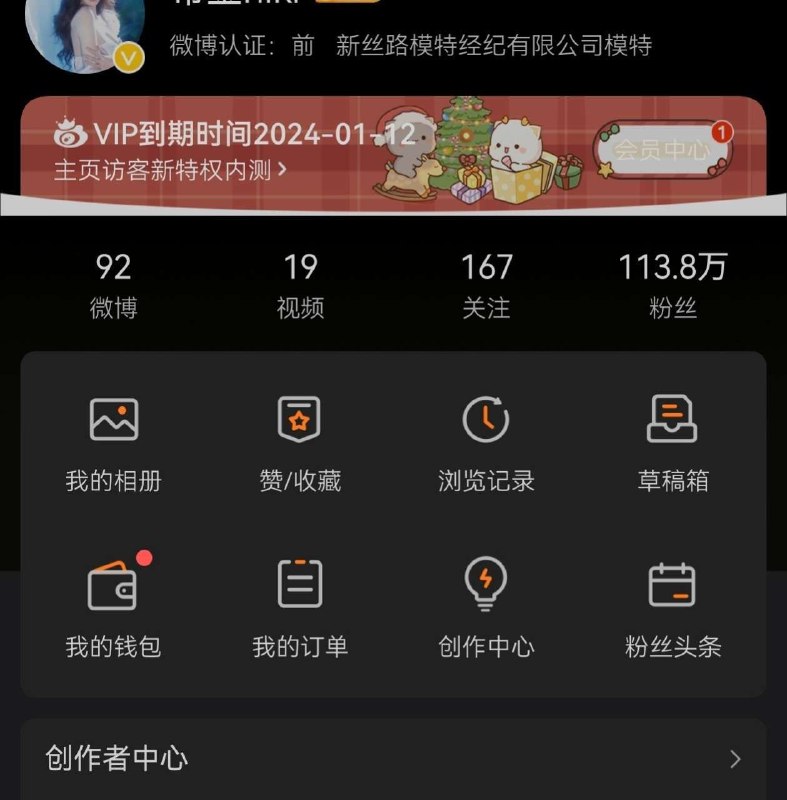Open 我的订单 orders
The width and height of the screenshot is (787, 800).
[x=300, y=608]
